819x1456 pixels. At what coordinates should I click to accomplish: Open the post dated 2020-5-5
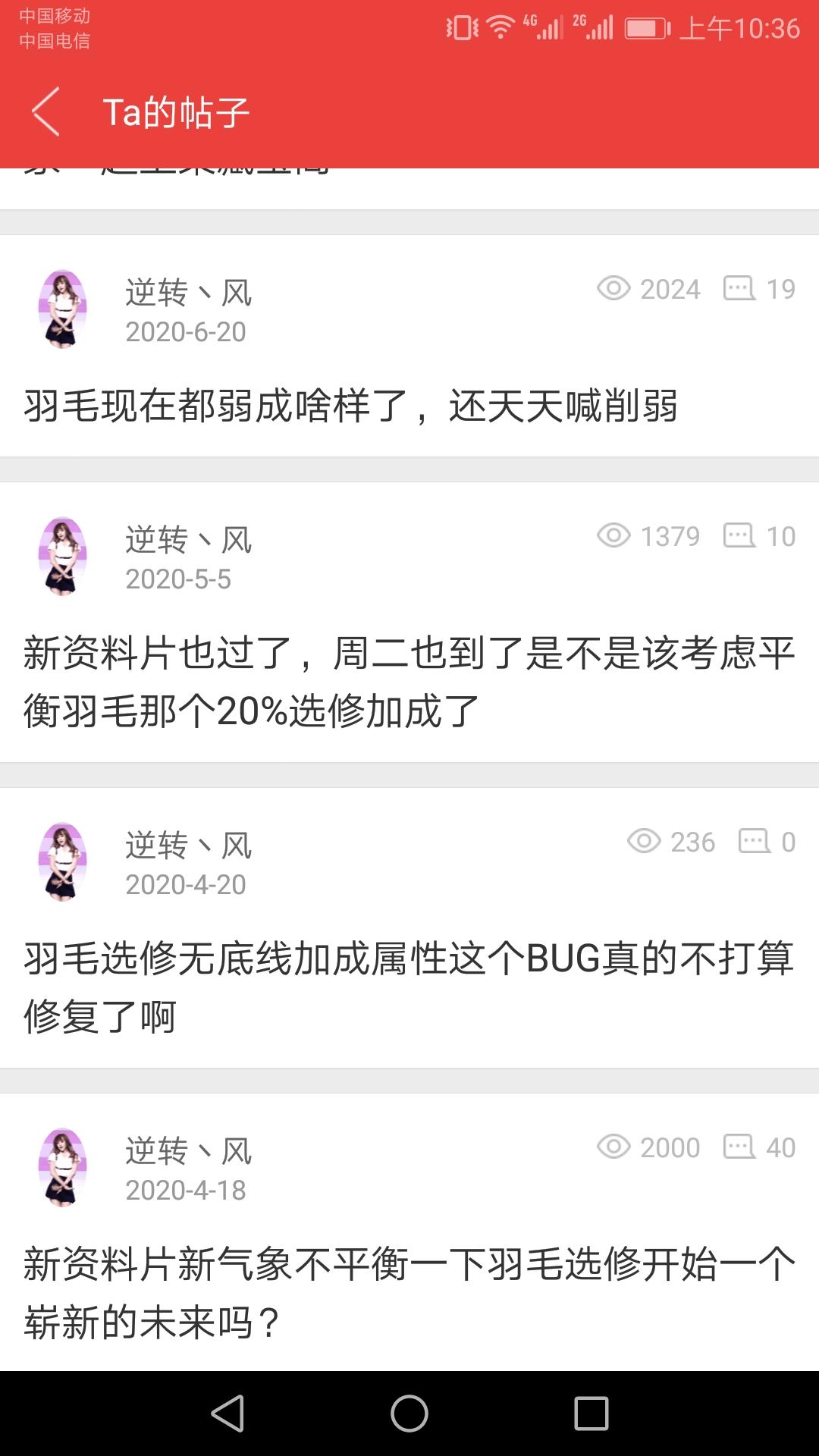click(408, 681)
